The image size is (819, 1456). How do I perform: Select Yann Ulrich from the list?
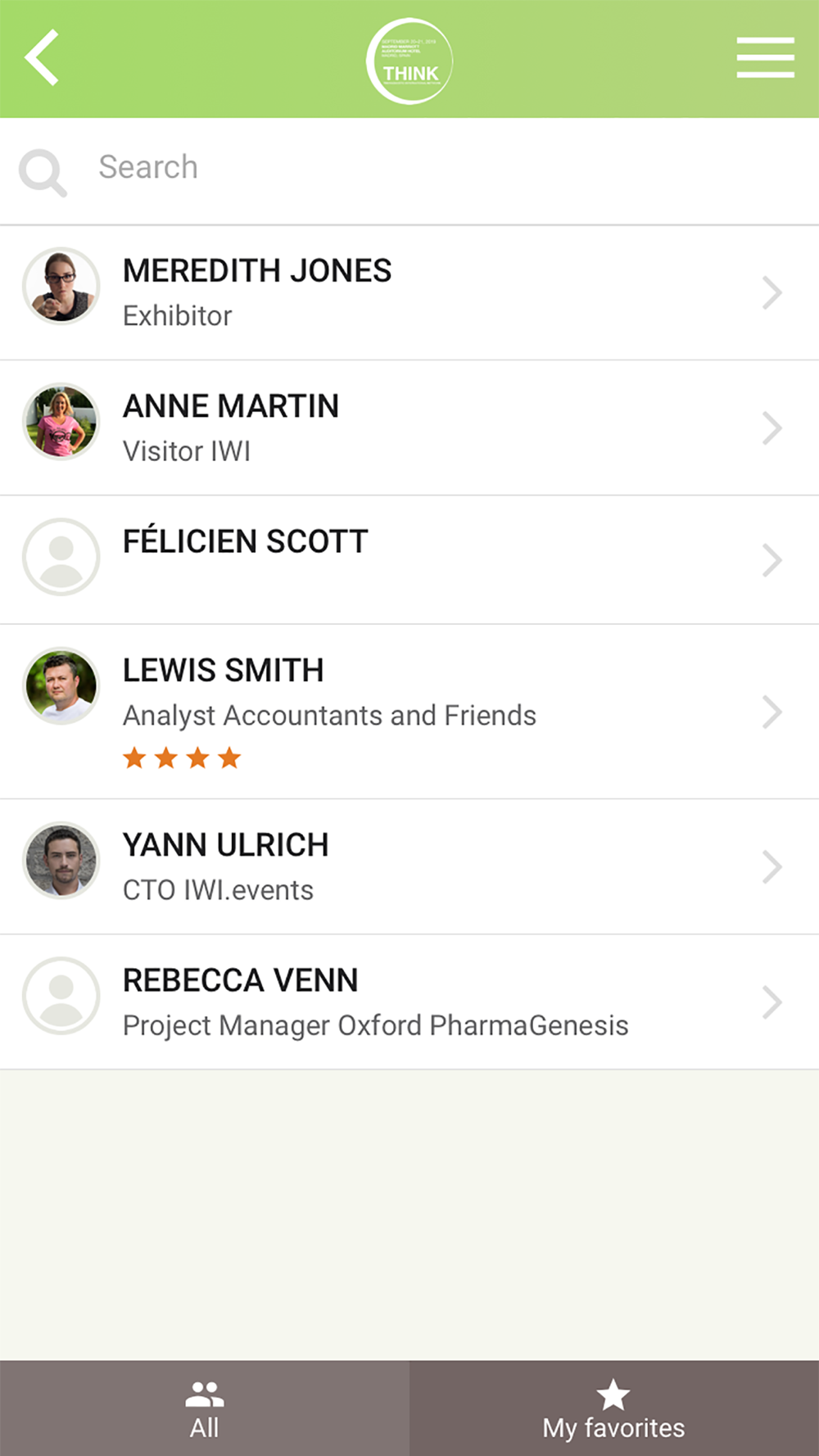(x=409, y=866)
